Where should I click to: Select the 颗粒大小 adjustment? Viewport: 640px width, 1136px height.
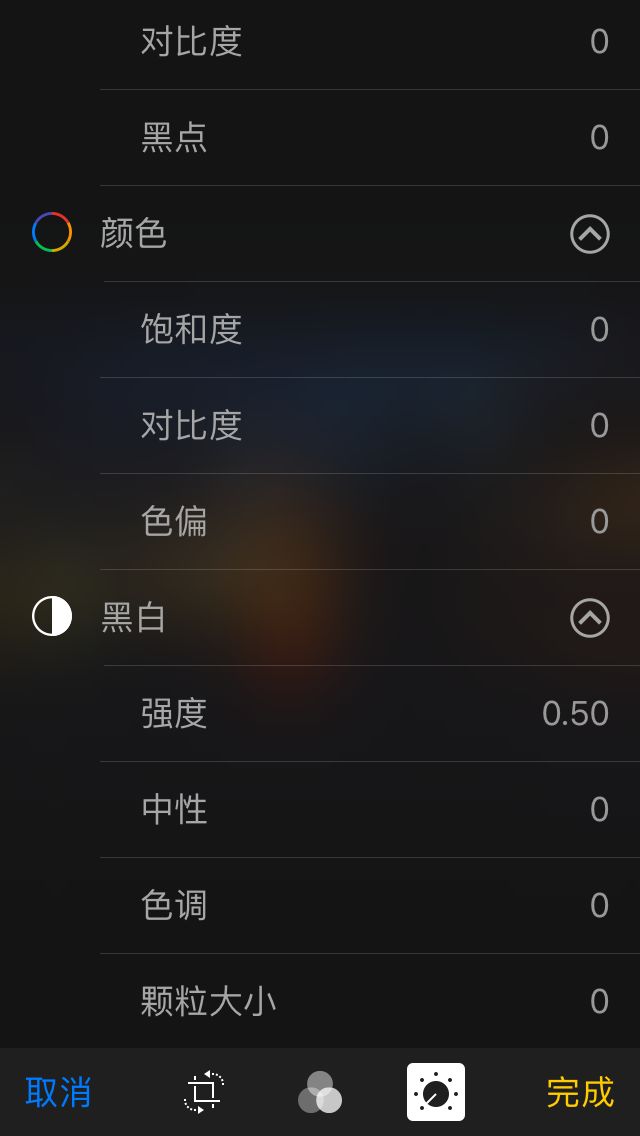[x=370, y=1002]
